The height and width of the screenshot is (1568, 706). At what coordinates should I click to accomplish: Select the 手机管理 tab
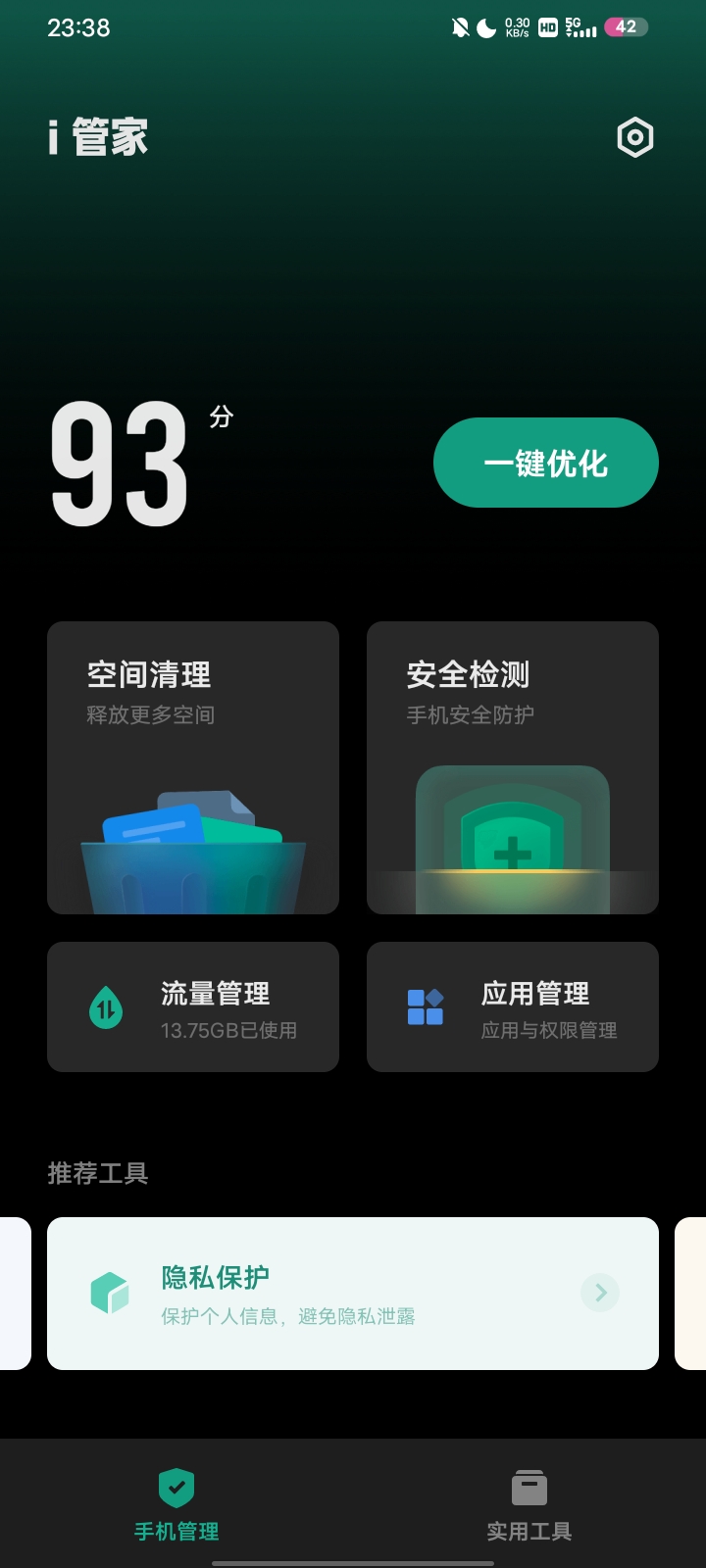[176, 1504]
